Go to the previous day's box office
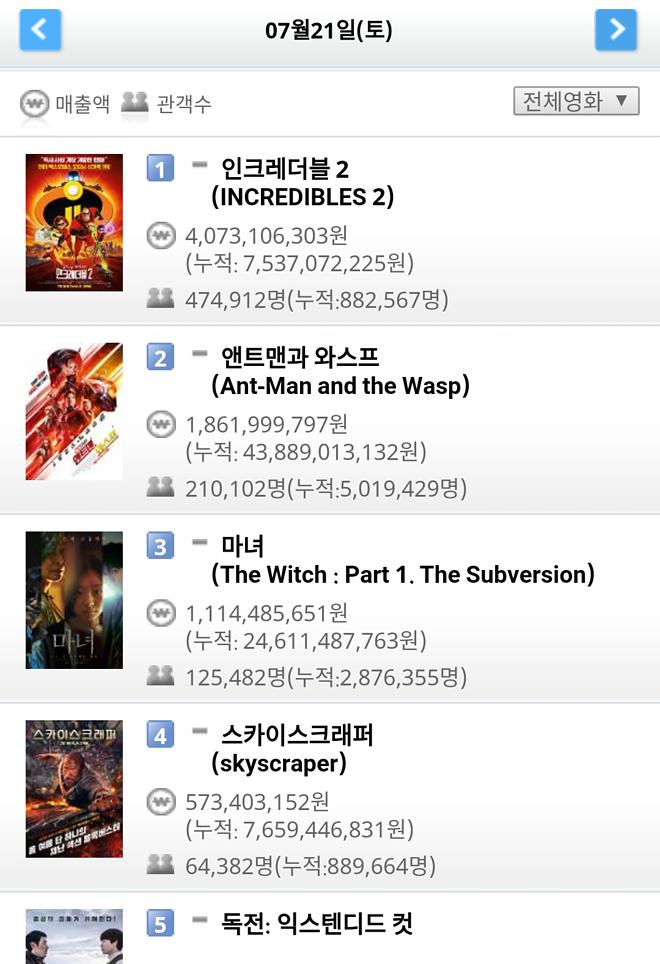Image resolution: width=660 pixels, height=964 pixels. point(40,30)
